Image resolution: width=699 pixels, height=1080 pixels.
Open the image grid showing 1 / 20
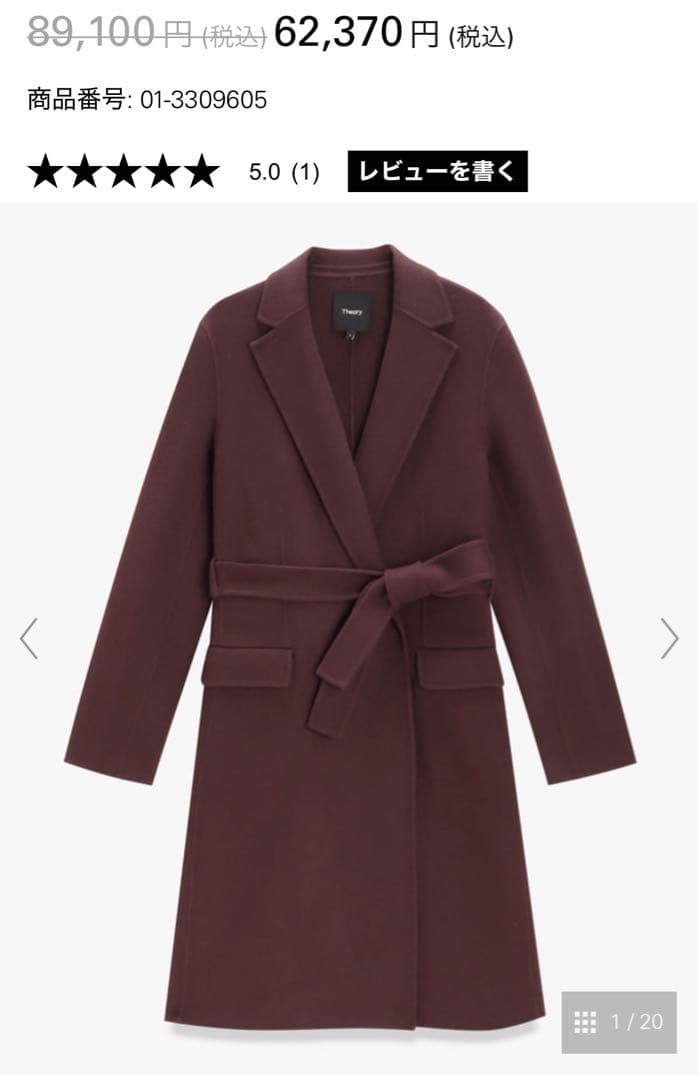click(x=619, y=1021)
